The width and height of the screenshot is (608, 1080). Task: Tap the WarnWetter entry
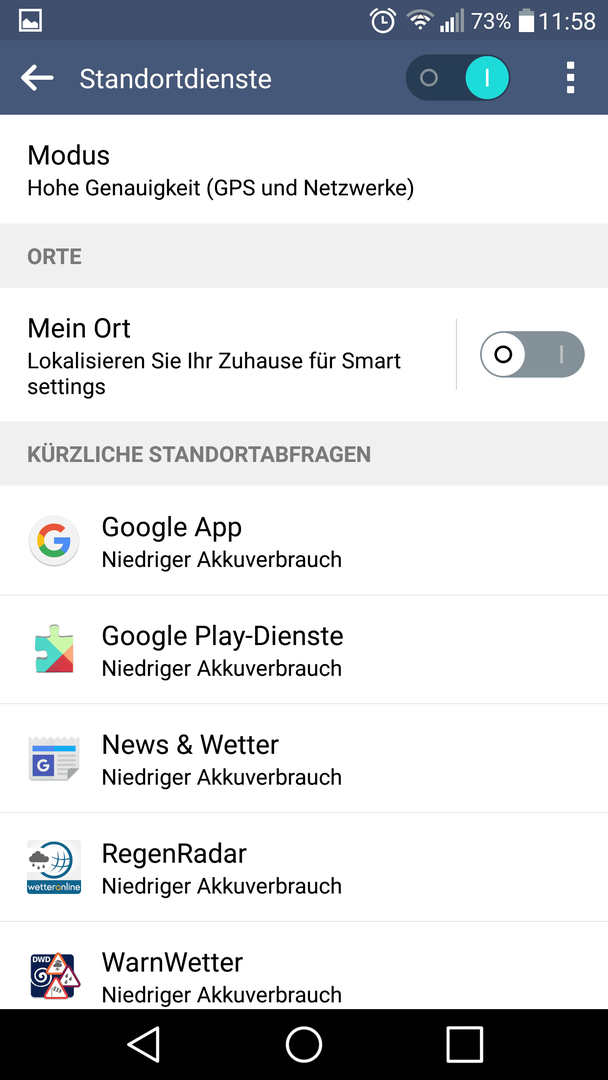tap(304, 966)
